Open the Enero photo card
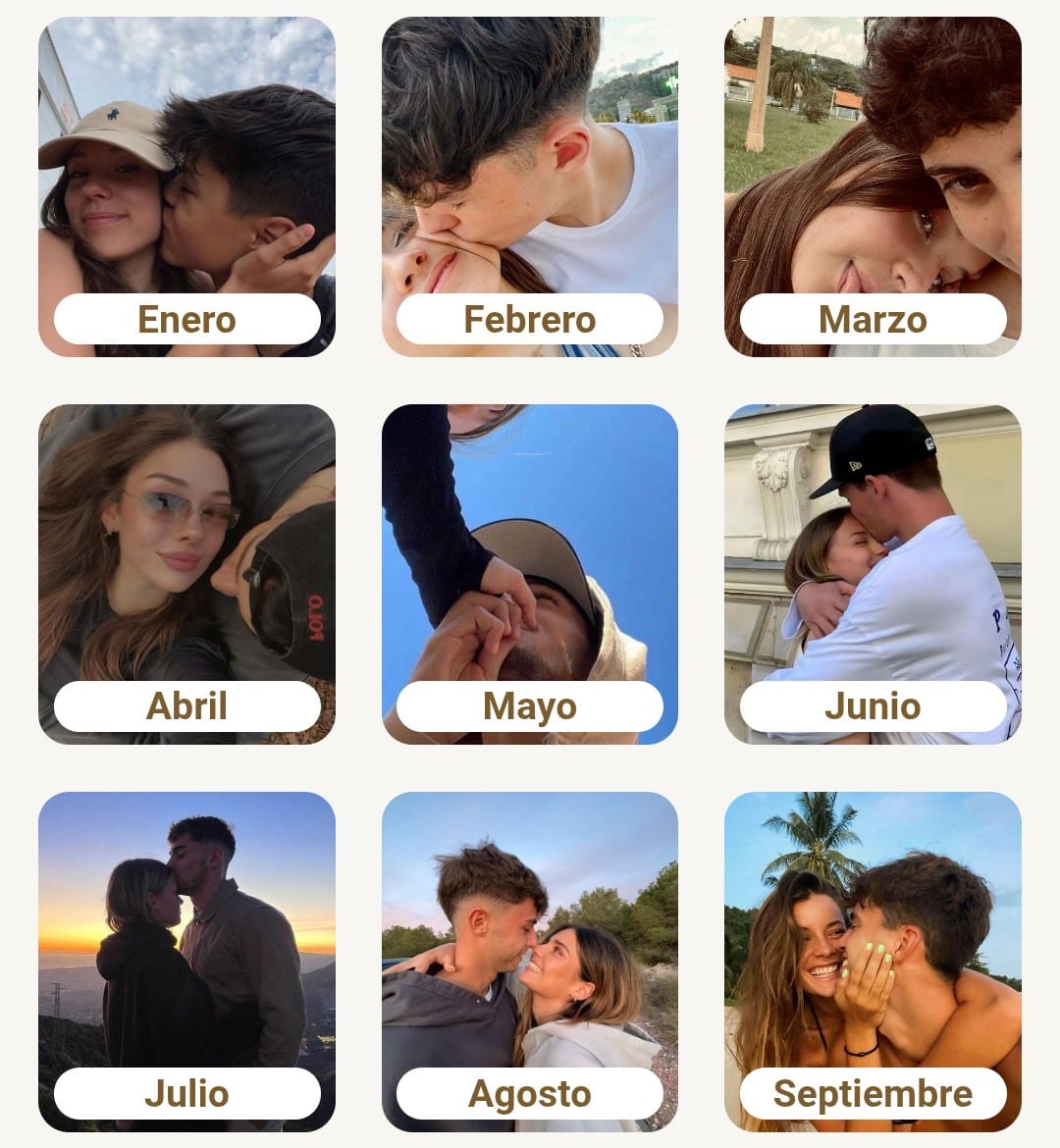Viewport: 1060px width, 1148px height. pos(186,186)
